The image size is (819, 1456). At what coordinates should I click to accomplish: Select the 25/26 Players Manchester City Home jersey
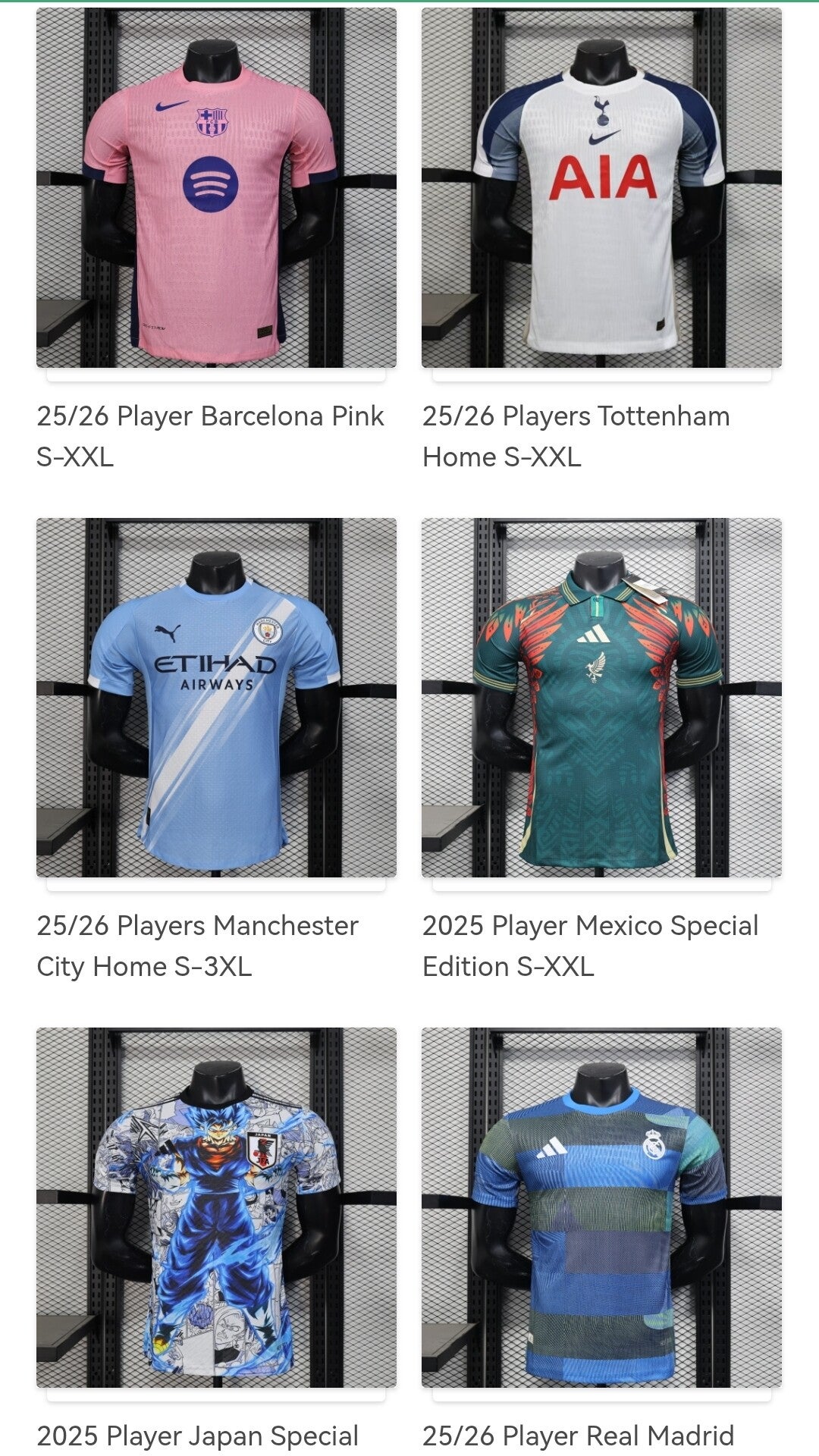[x=216, y=698]
